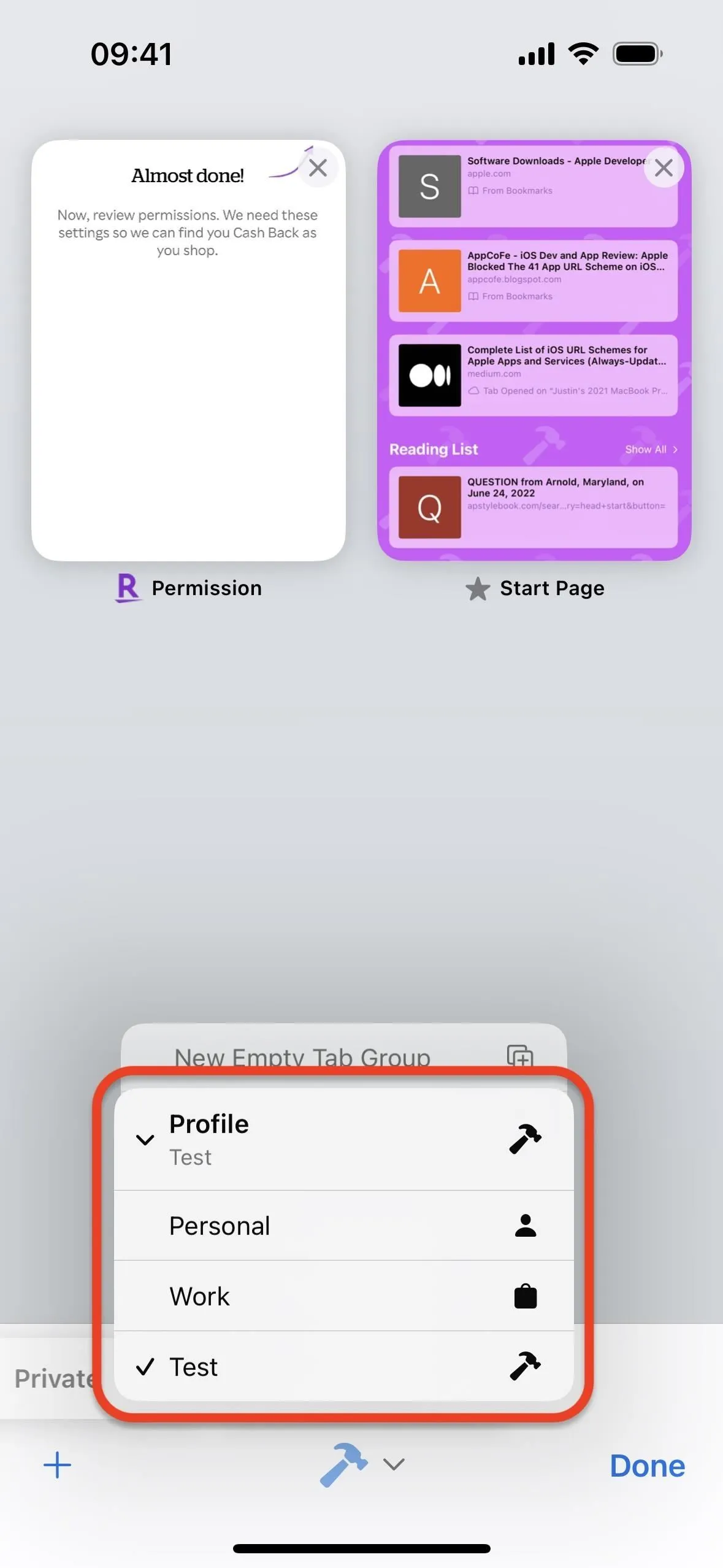723x1568 pixels.
Task: Tap the New Empty Tab Group icon
Action: pyautogui.click(x=520, y=1056)
